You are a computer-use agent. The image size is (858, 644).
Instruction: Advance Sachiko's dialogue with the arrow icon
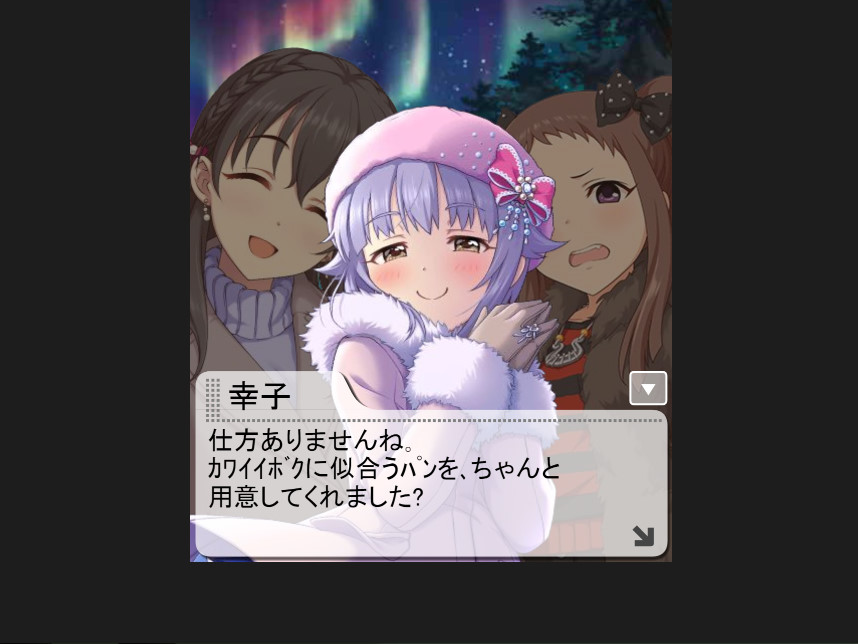[x=643, y=536]
